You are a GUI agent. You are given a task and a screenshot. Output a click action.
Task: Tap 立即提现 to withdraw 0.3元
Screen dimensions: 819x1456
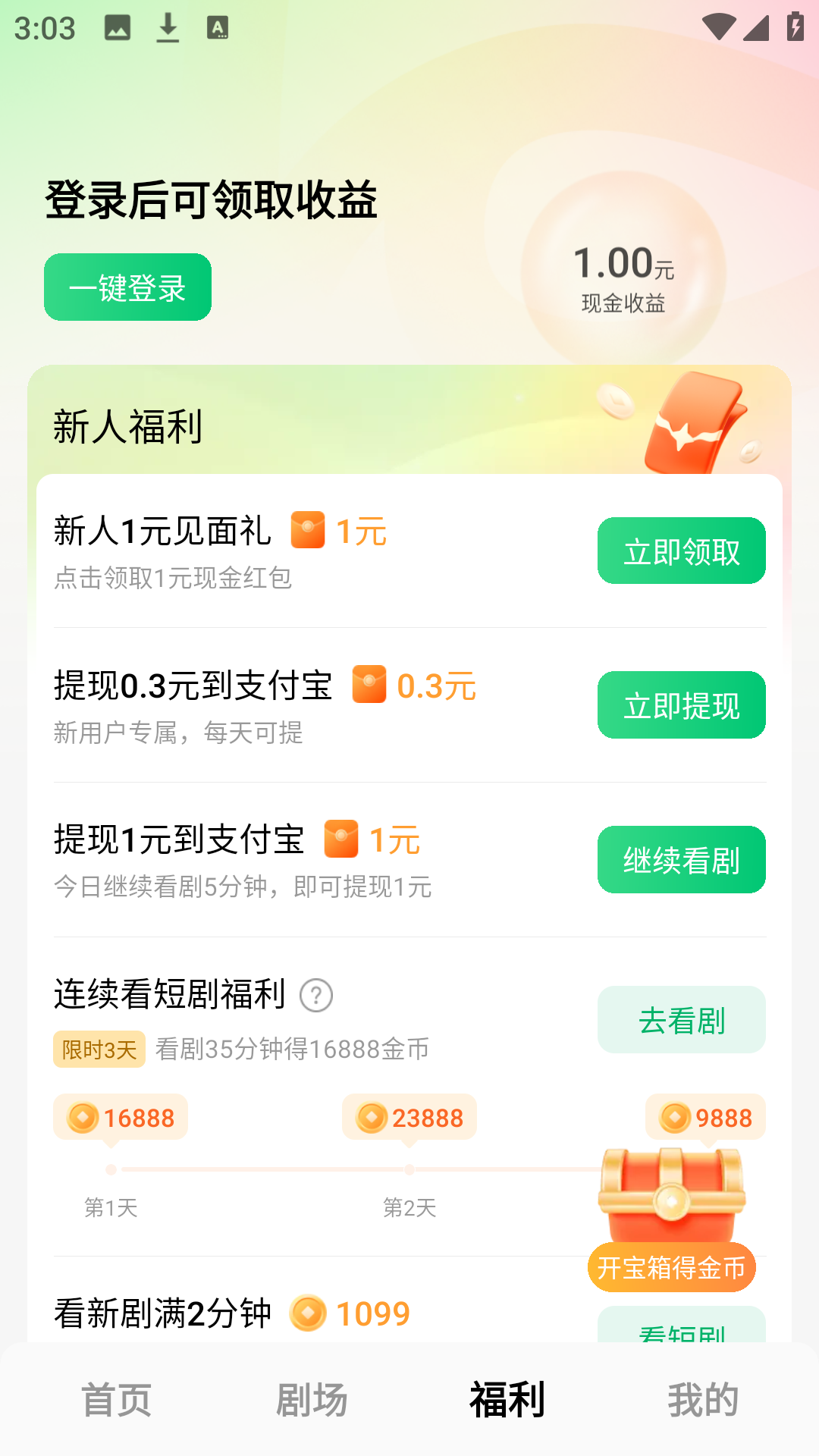681,705
